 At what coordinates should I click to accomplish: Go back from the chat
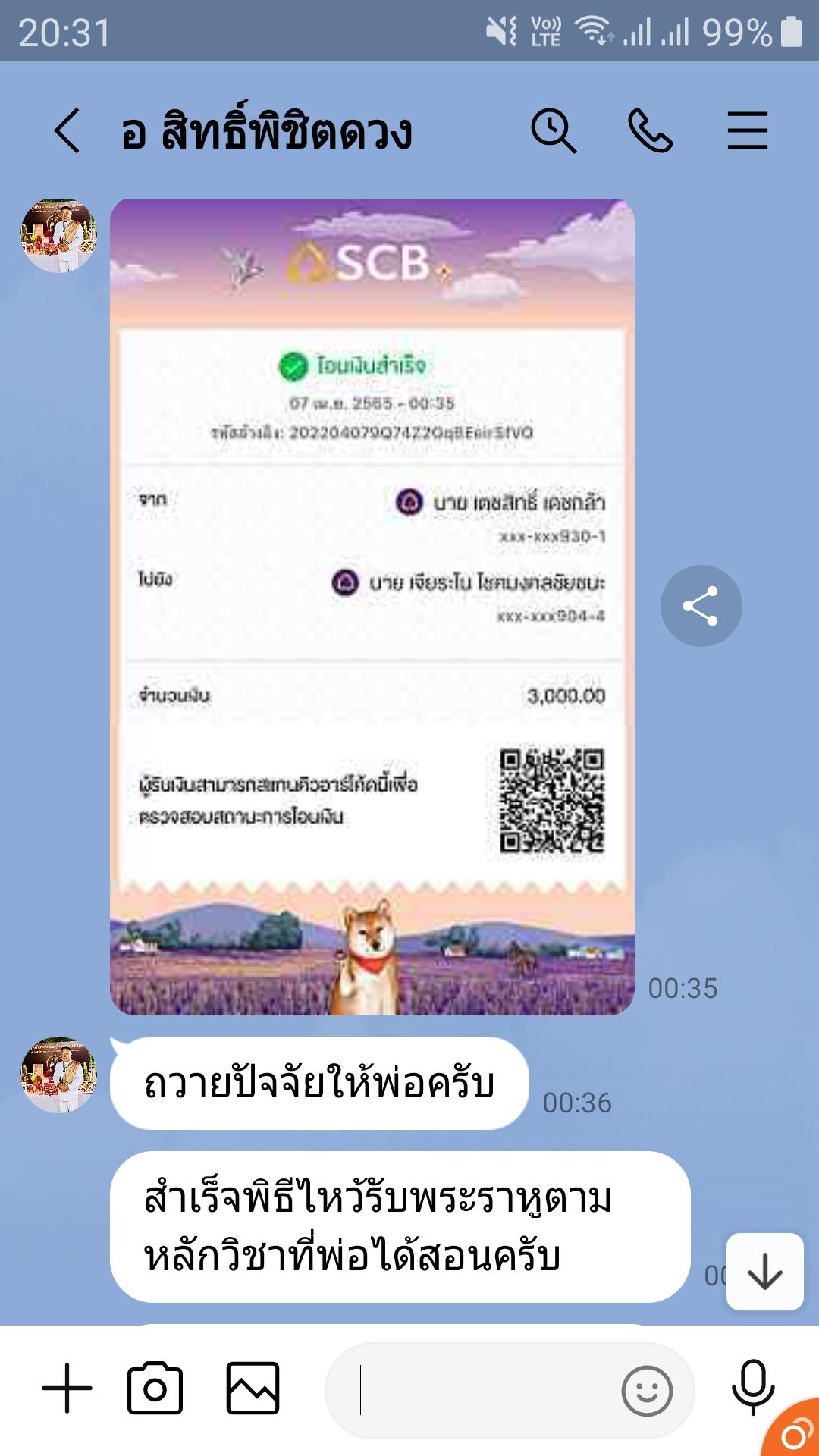pos(67,130)
